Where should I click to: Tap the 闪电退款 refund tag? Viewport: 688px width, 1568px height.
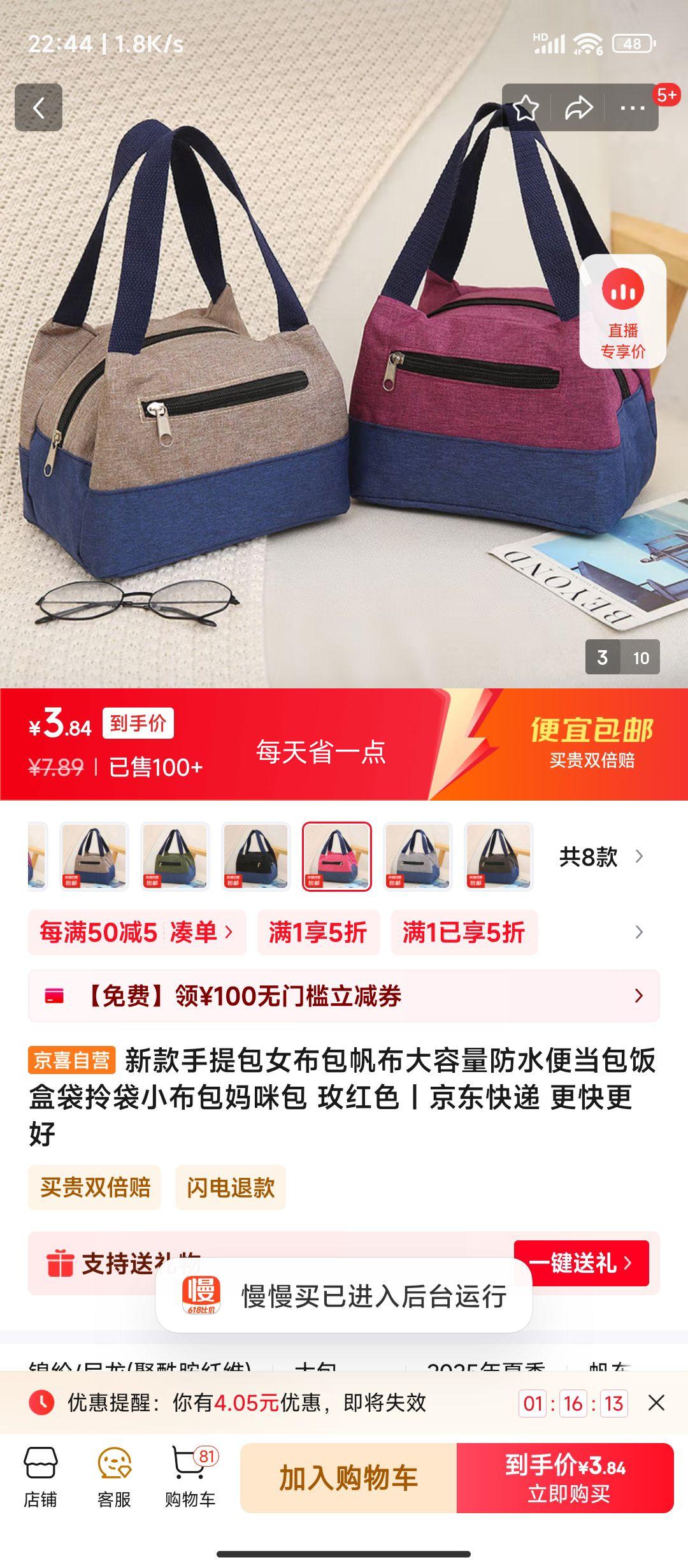coord(230,1187)
